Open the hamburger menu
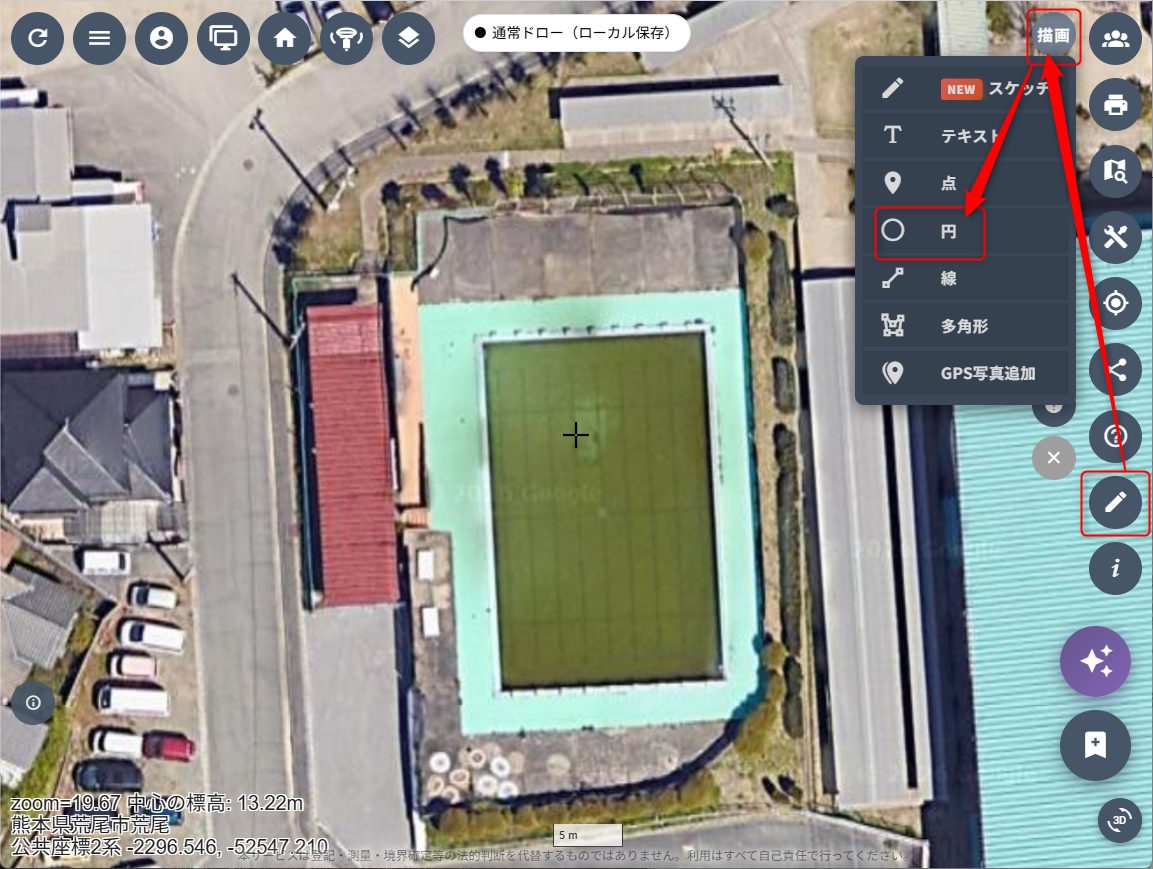The height and width of the screenshot is (869, 1153). click(100, 39)
